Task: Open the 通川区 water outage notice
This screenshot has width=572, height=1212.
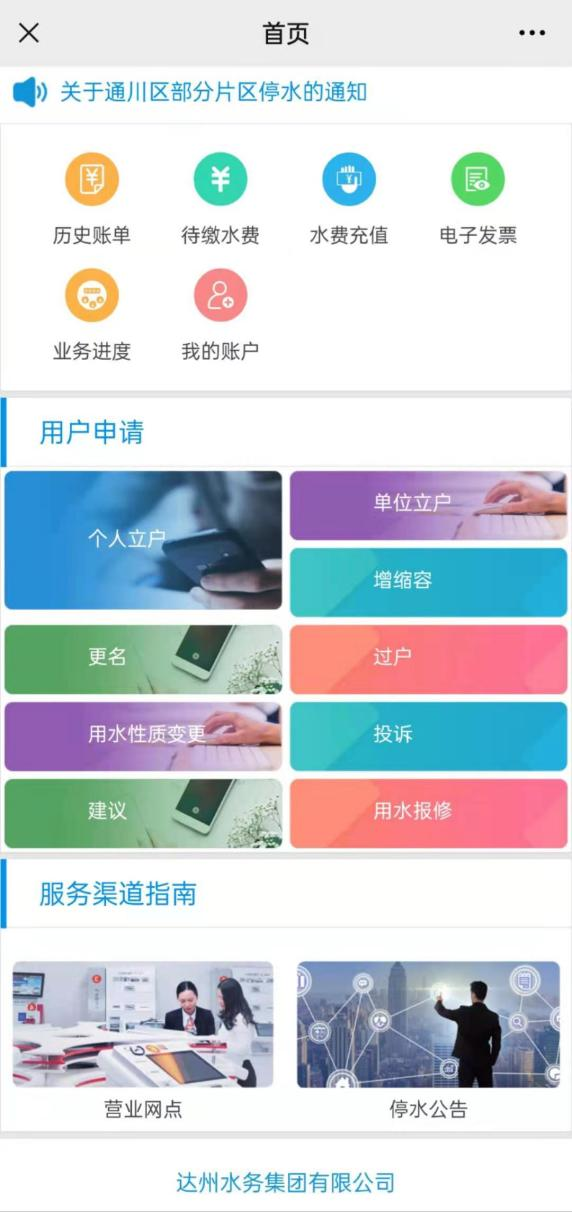Action: (213, 93)
